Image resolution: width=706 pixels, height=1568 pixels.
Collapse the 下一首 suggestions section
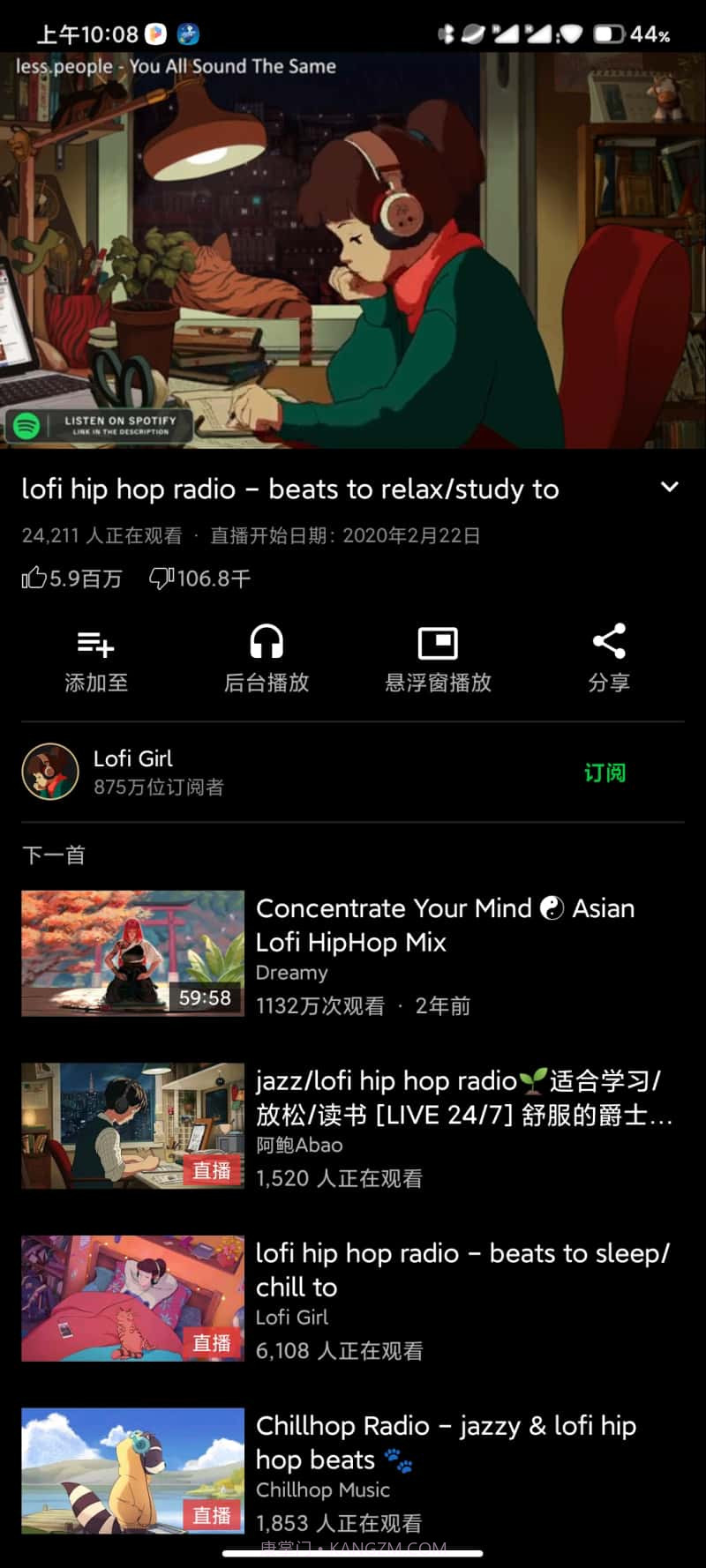coord(51,854)
